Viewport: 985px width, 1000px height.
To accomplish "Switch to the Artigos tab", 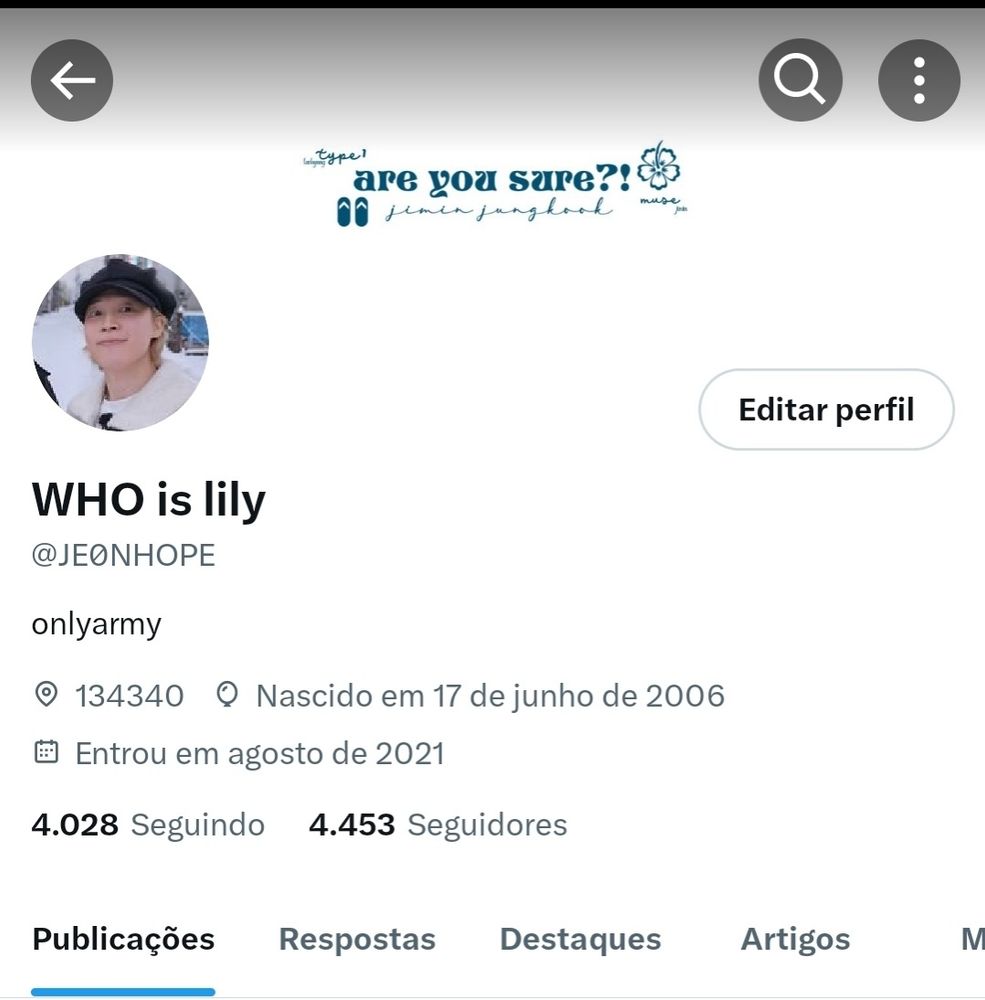I will 795,940.
